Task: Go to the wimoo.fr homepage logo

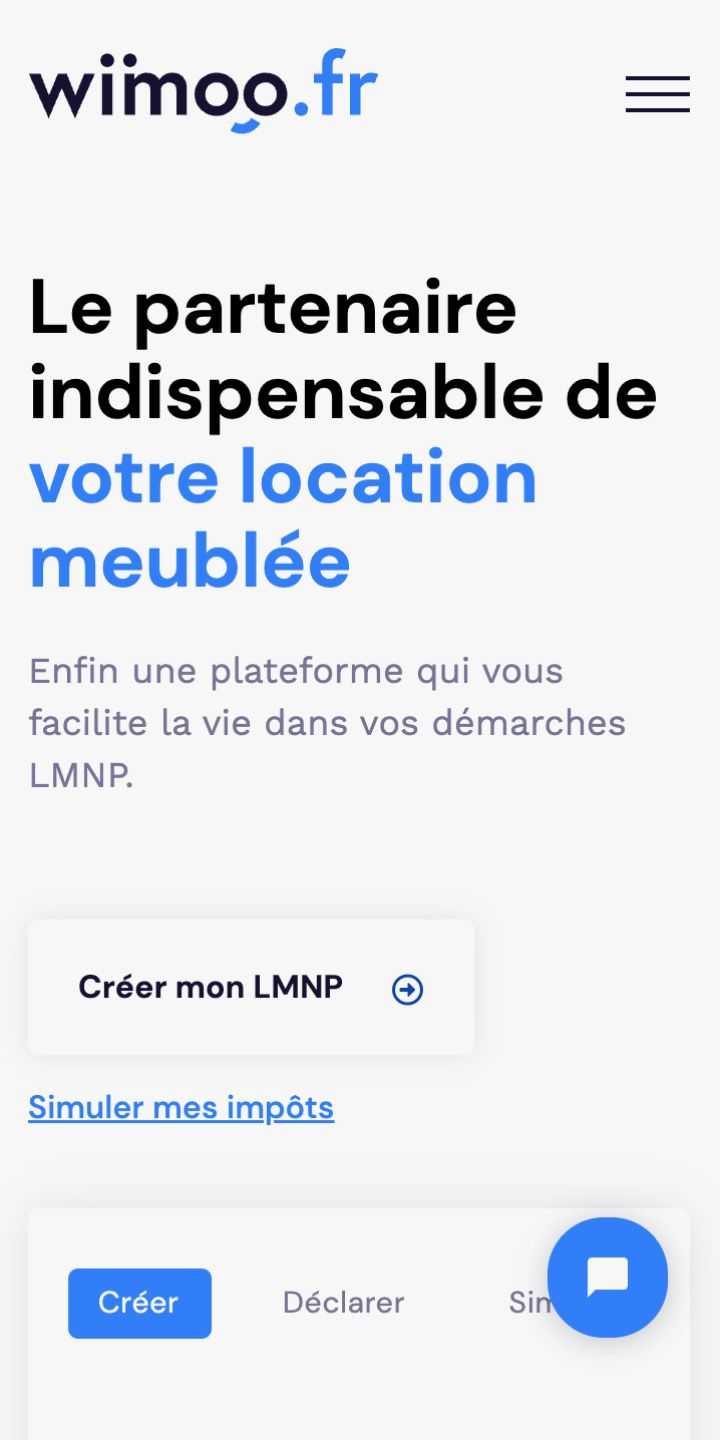Action: 203,90
